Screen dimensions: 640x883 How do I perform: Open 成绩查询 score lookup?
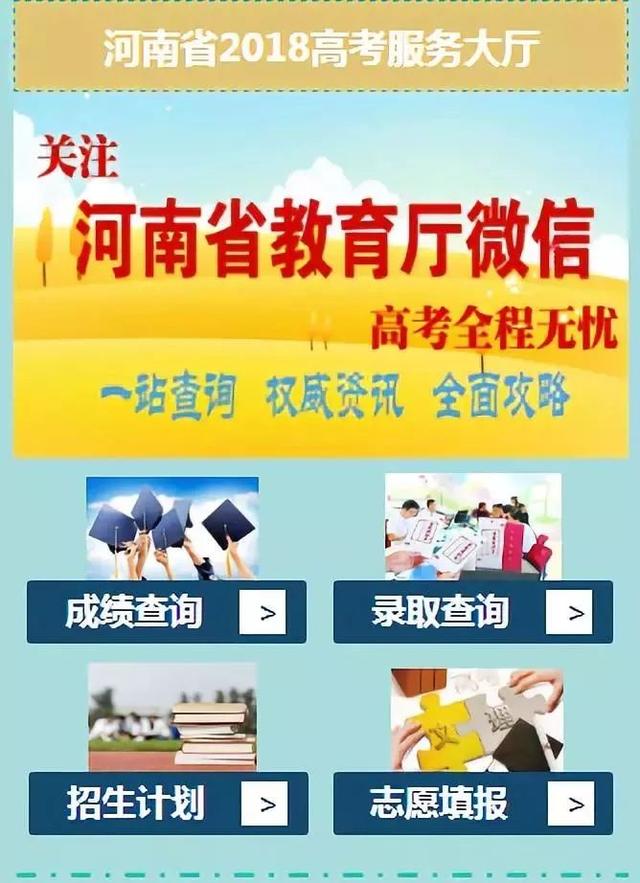tap(166, 612)
